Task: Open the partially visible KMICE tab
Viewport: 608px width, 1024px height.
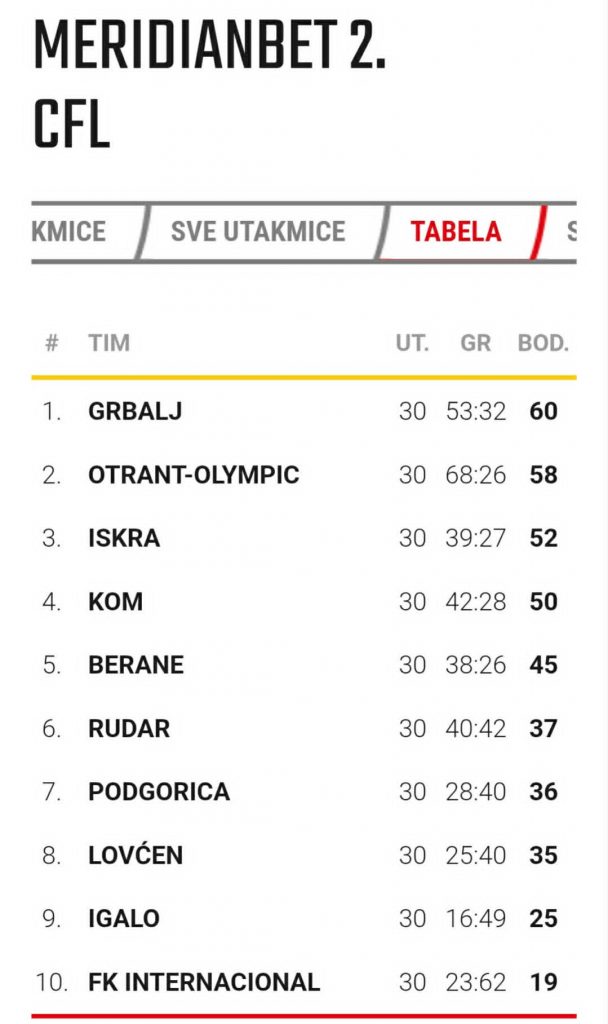Action: click(70, 232)
